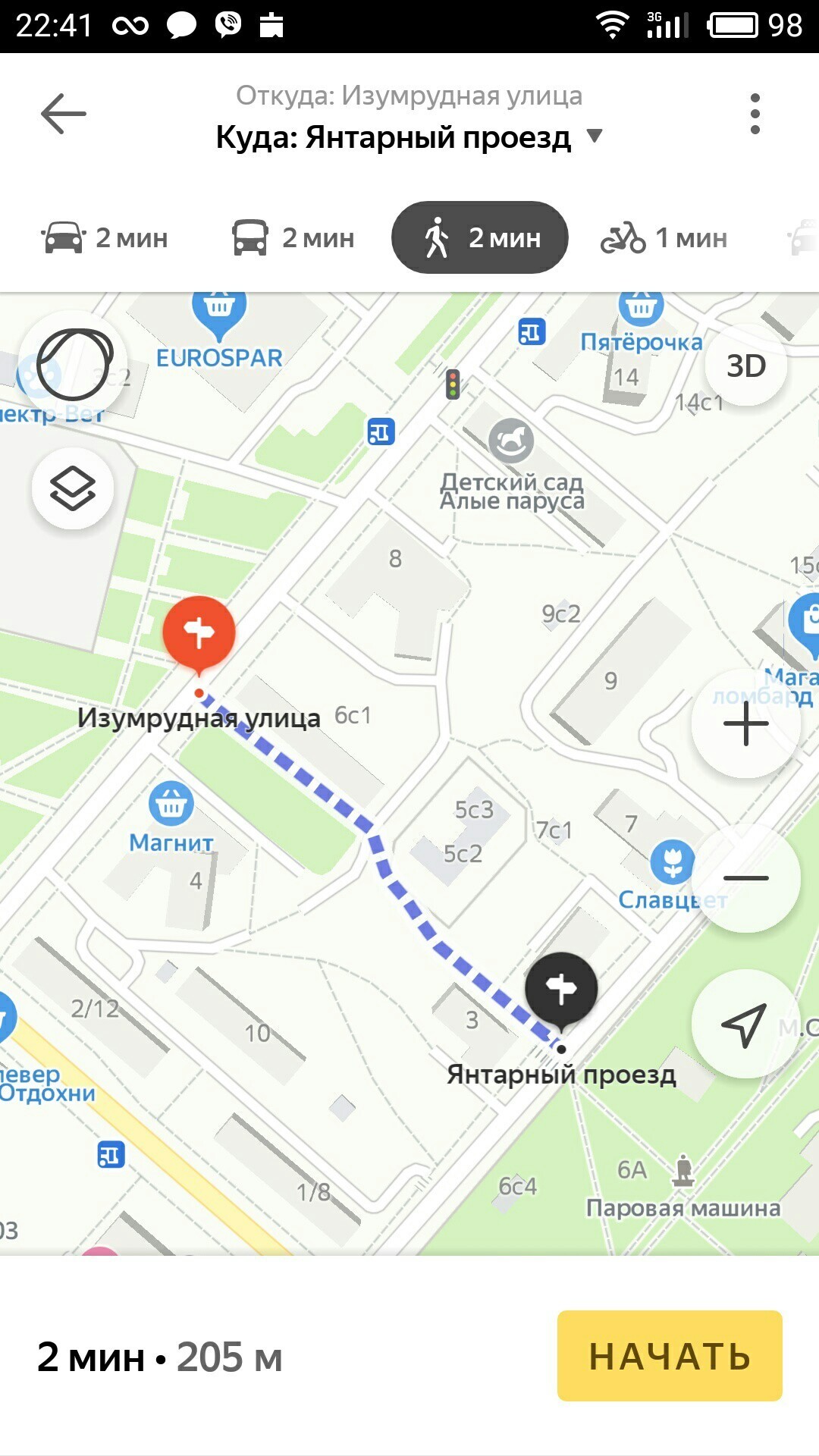Open the Магнит store marker

pyautogui.click(x=171, y=804)
